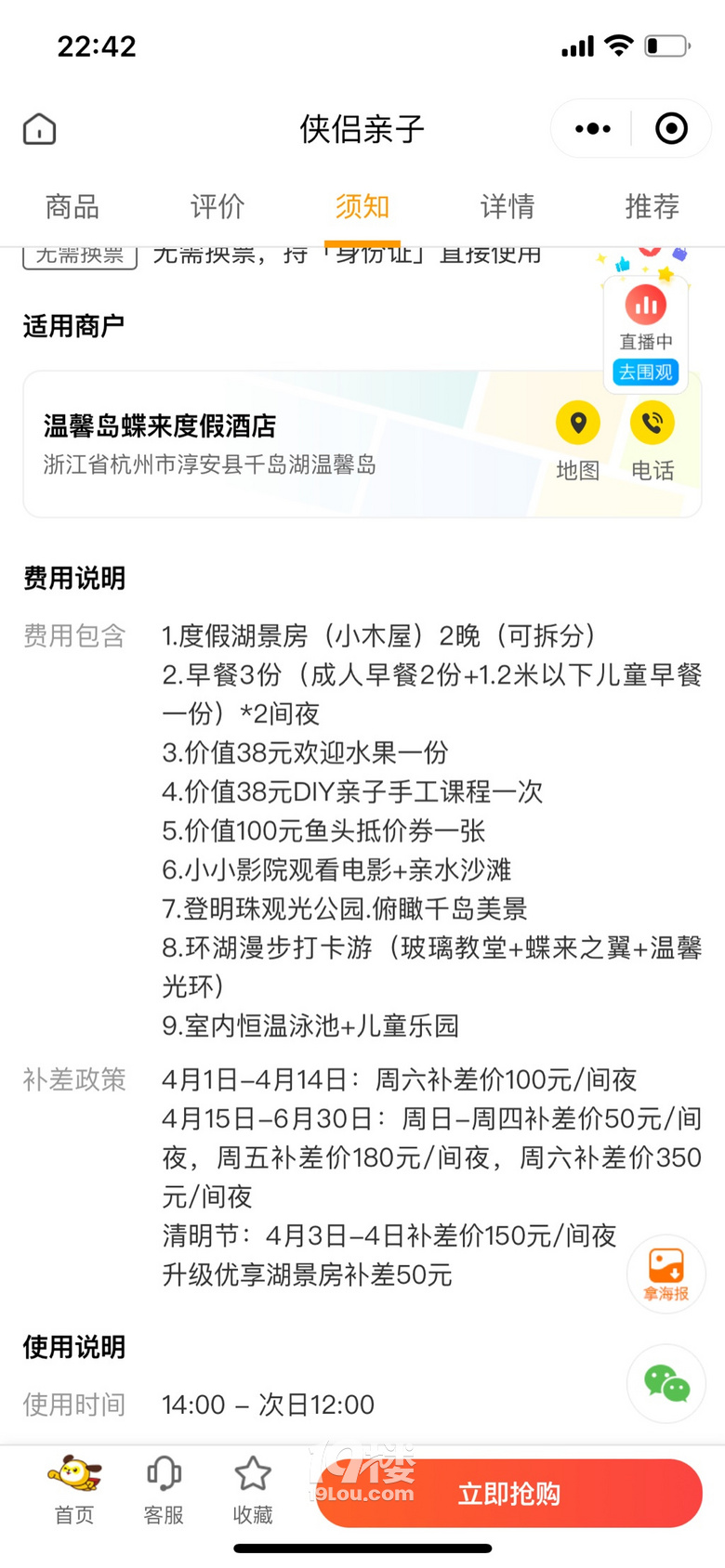This screenshot has width=725, height=1568.
Task: Go to the home icon in header
Action: [39, 129]
